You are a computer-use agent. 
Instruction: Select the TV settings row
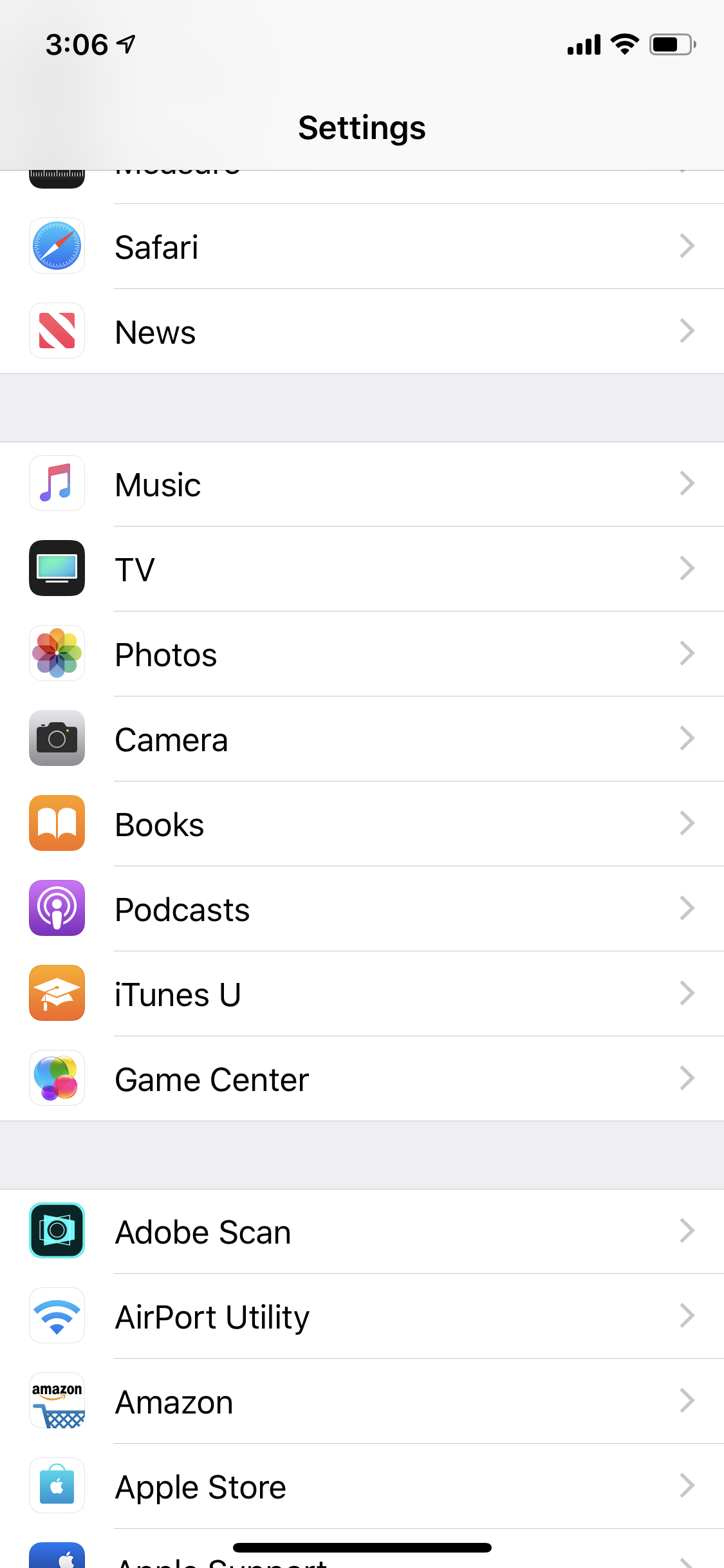click(362, 569)
